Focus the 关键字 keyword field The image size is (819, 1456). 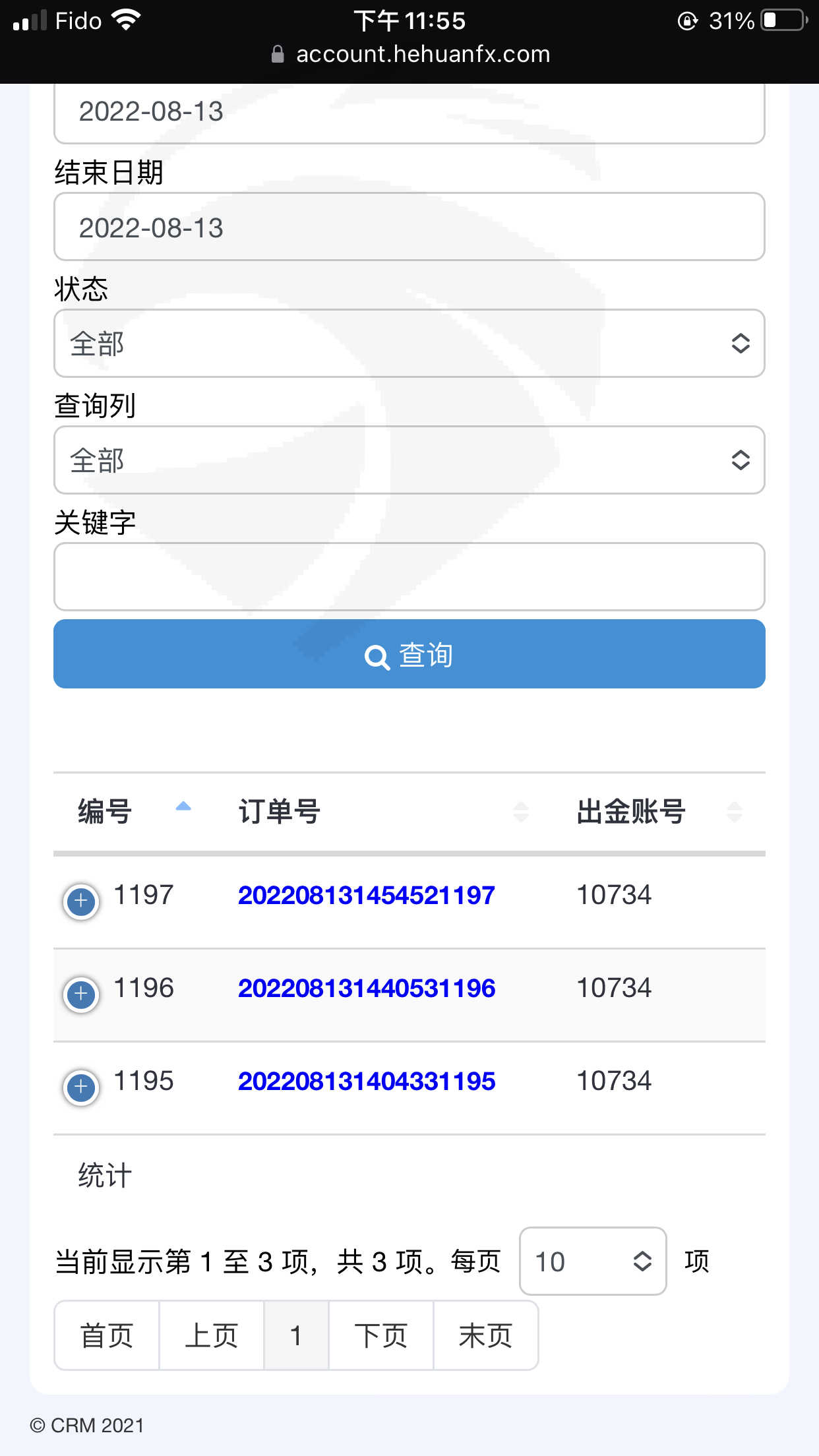pos(409,577)
